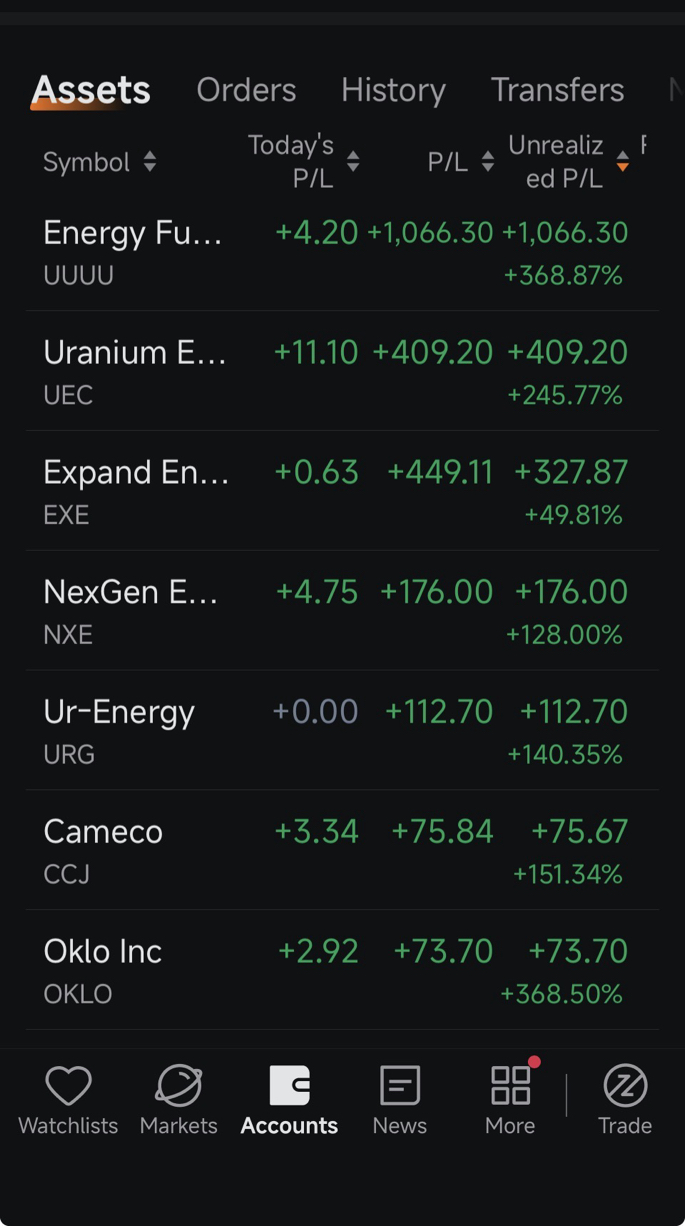View the Expand Energy EXE holding
The height and width of the screenshot is (1226, 685).
click(x=342, y=491)
